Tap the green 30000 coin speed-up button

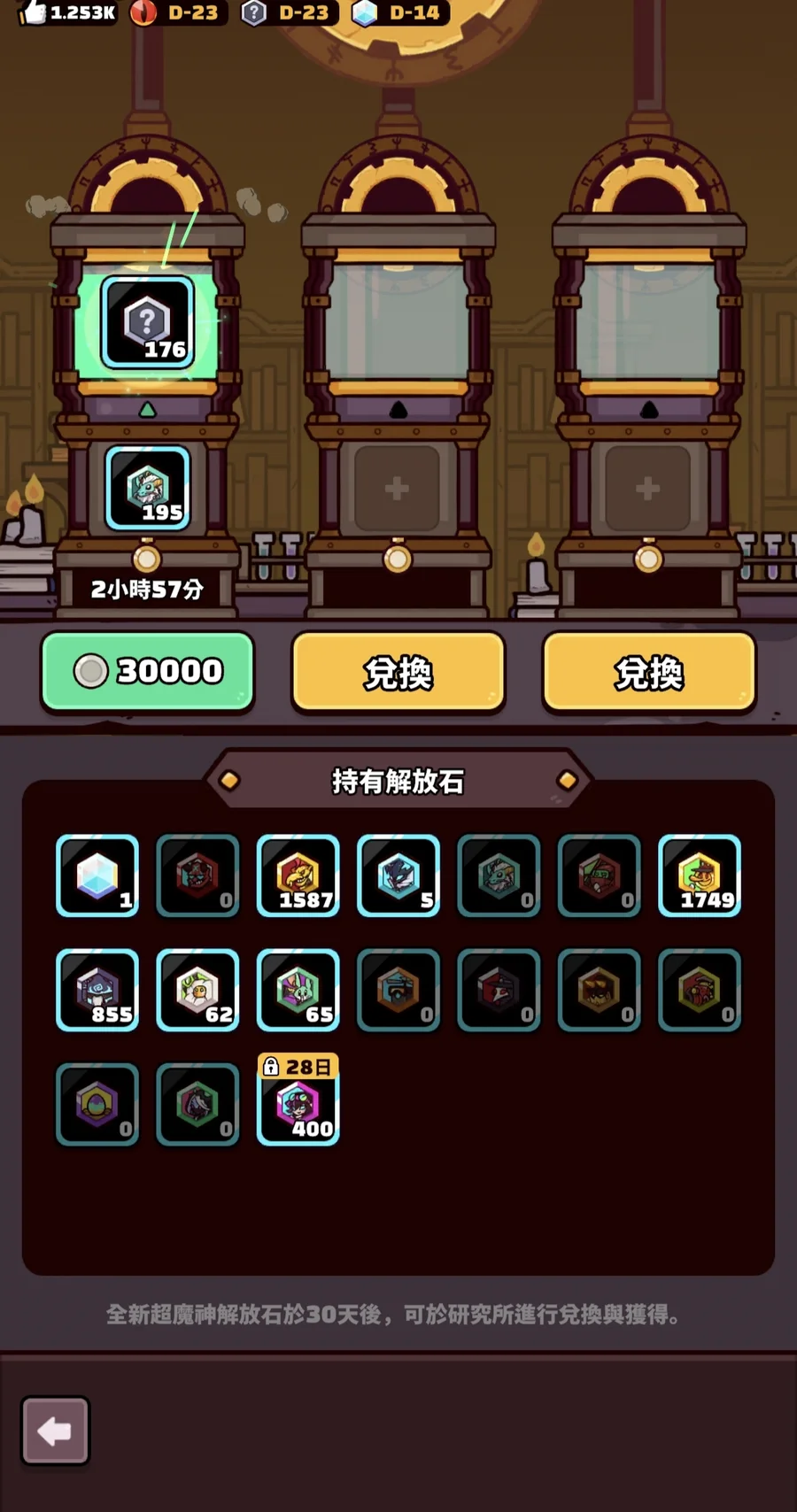pos(148,671)
